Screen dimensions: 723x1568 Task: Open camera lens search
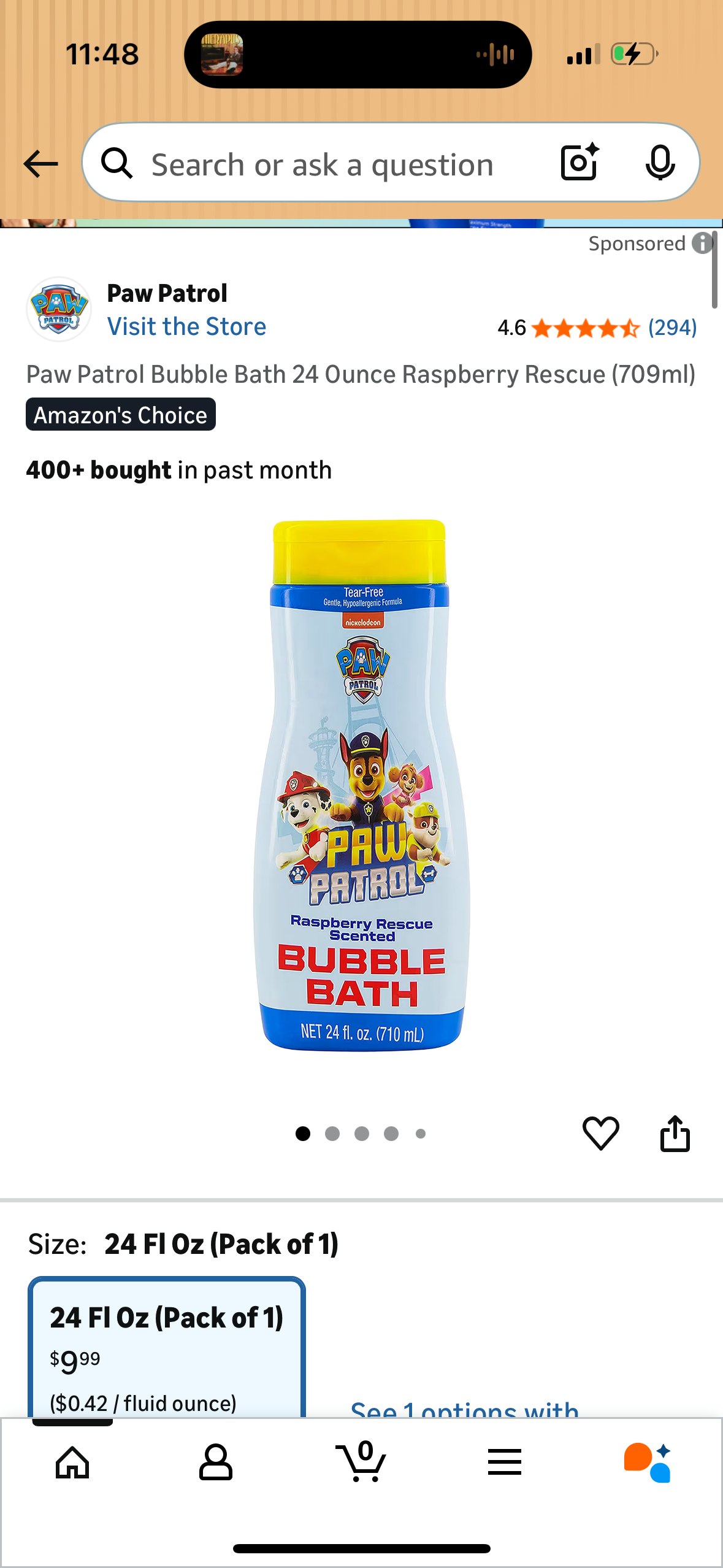pyautogui.click(x=579, y=163)
